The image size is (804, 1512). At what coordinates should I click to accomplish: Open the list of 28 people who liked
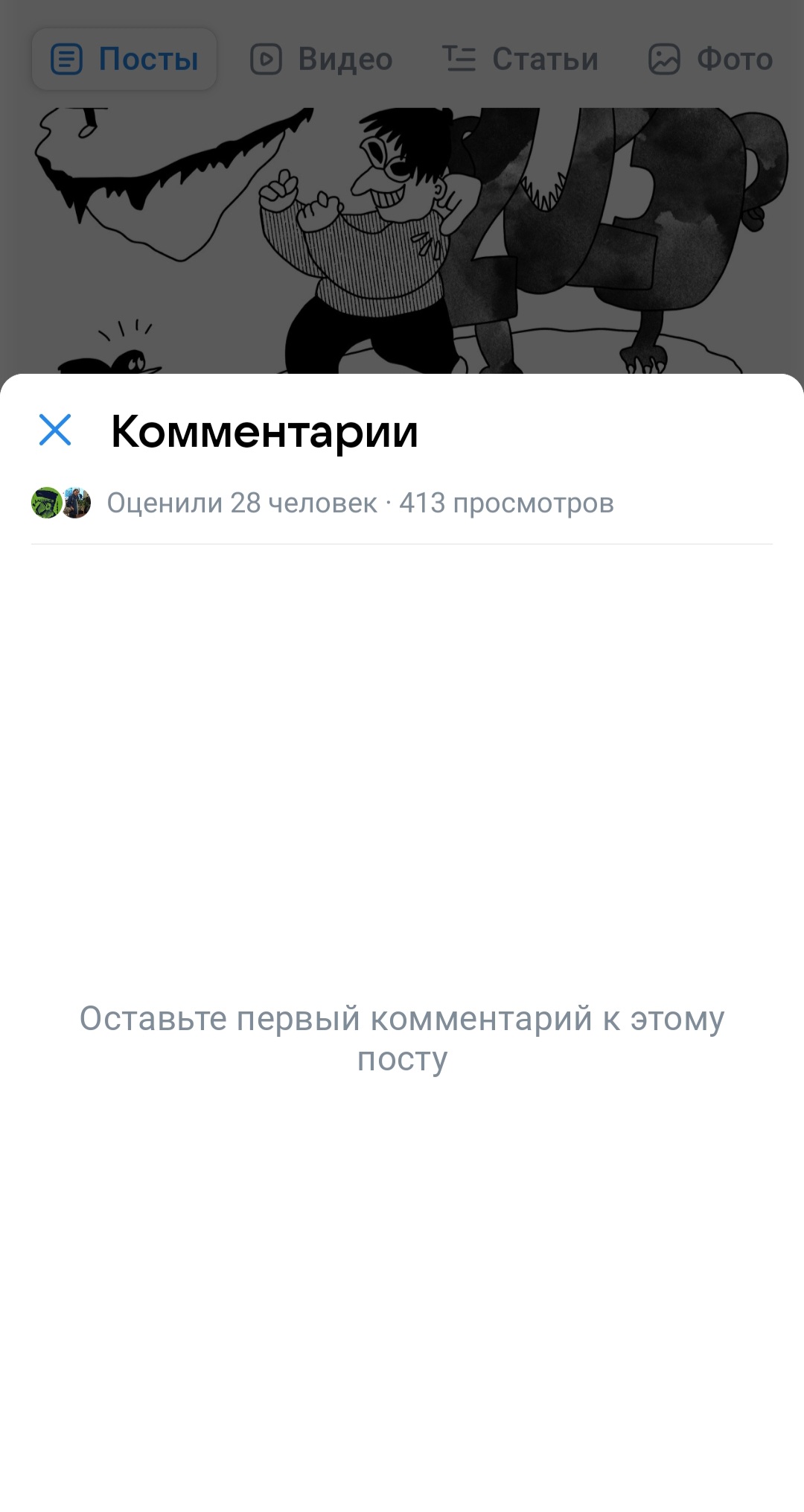242,504
